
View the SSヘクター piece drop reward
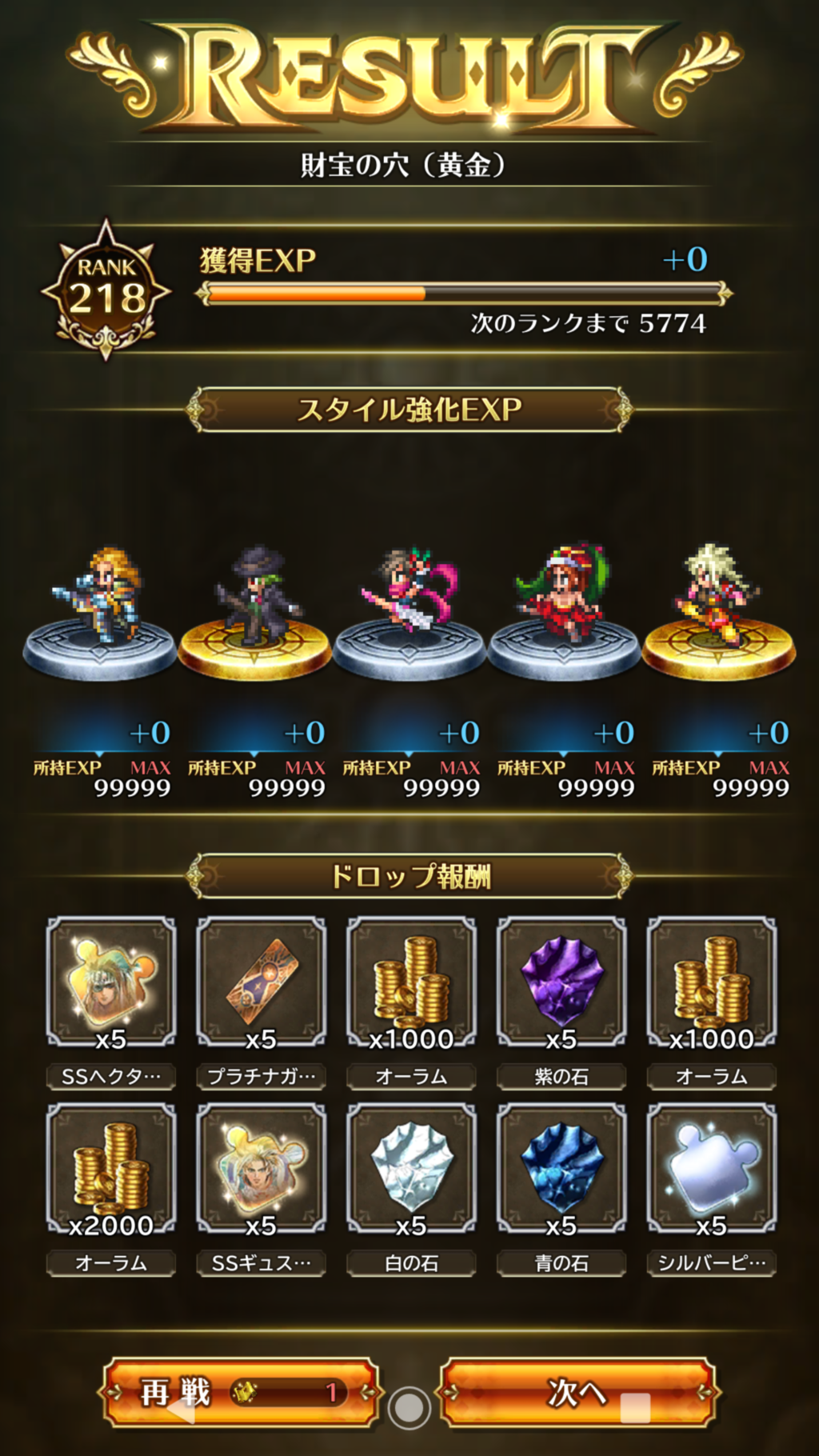click(x=111, y=982)
